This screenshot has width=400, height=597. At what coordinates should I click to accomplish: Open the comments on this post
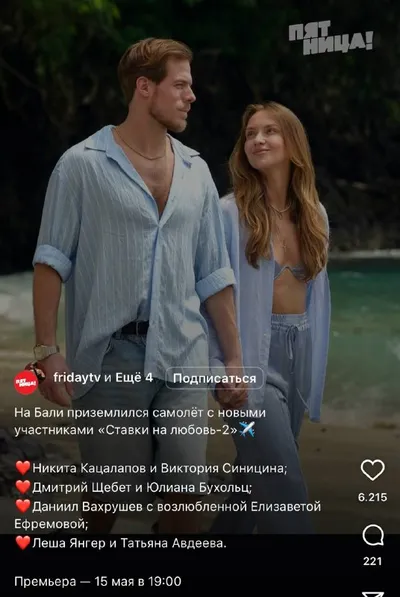[373, 536]
